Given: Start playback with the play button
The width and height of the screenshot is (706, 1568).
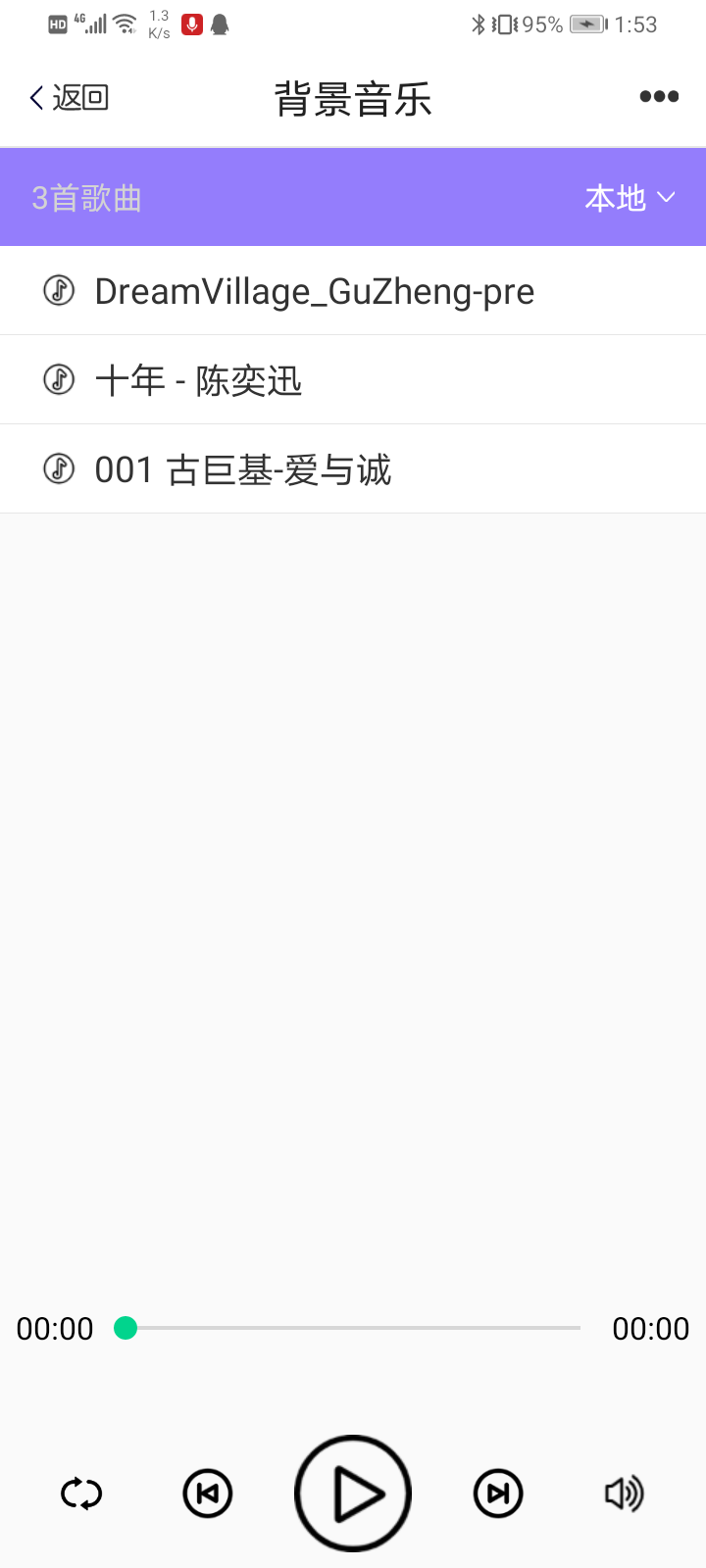Looking at the screenshot, I should click(353, 1494).
